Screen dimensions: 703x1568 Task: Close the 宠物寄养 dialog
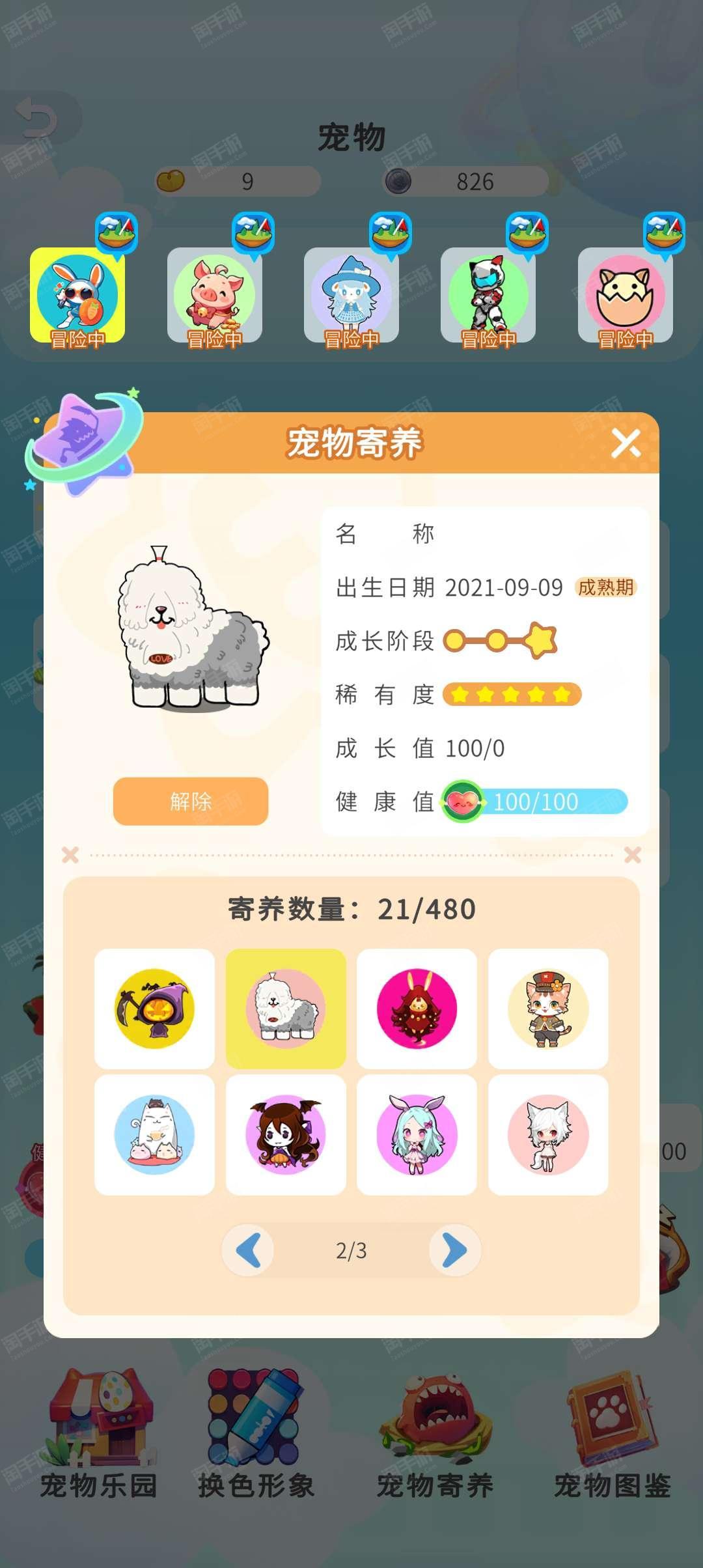click(x=626, y=444)
